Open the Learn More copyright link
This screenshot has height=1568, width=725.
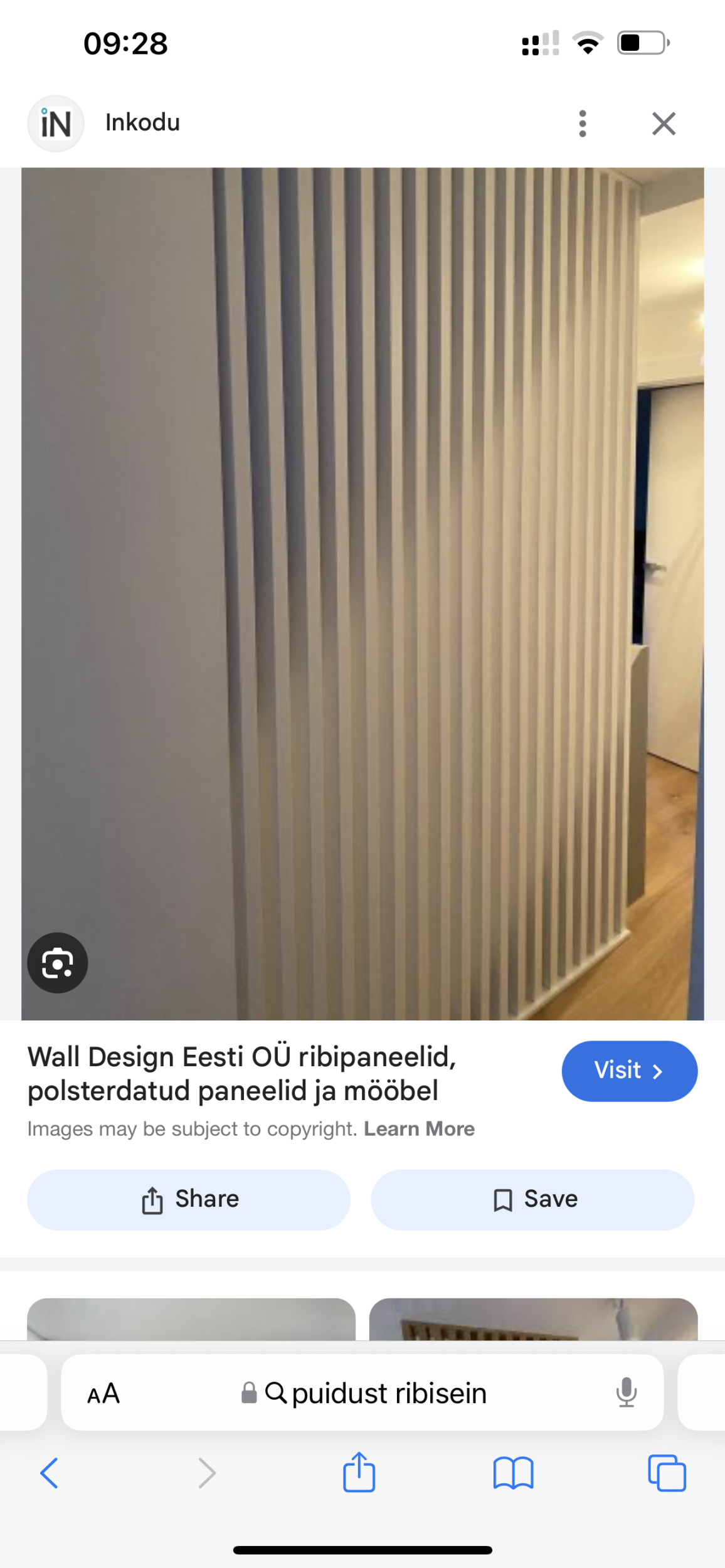pos(419,1129)
